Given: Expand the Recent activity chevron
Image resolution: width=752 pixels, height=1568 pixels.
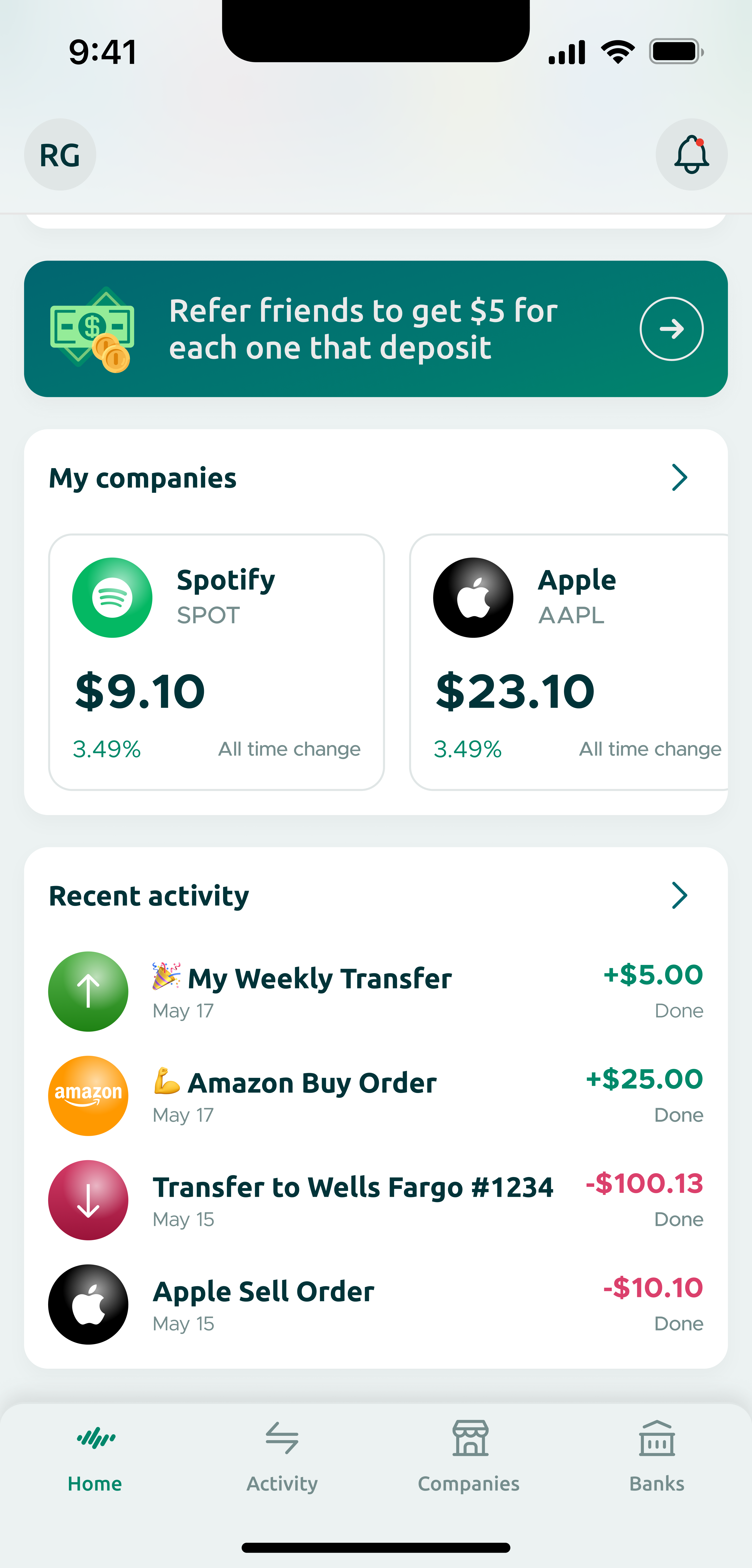Looking at the screenshot, I should tap(679, 895).
